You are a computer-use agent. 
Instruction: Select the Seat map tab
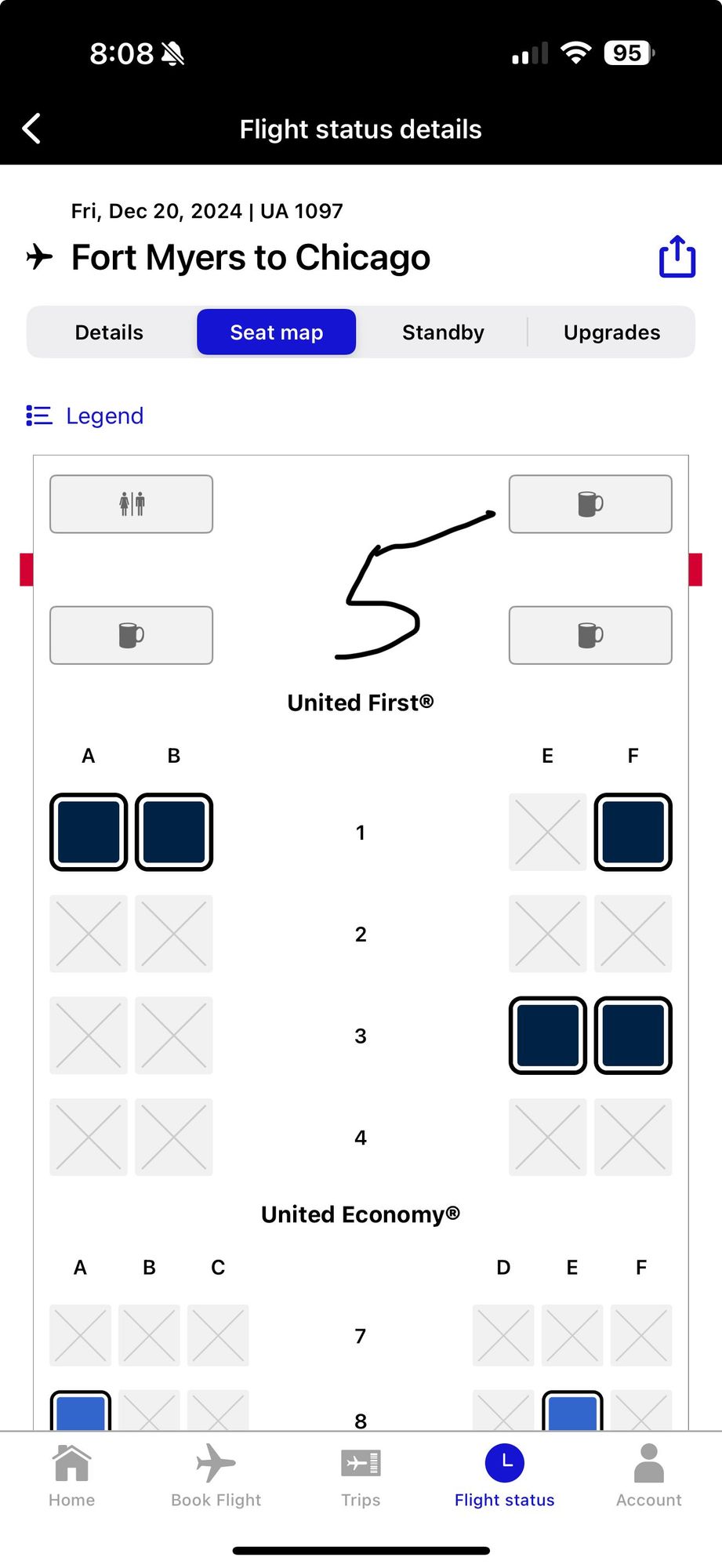click(x=276, y=332)
